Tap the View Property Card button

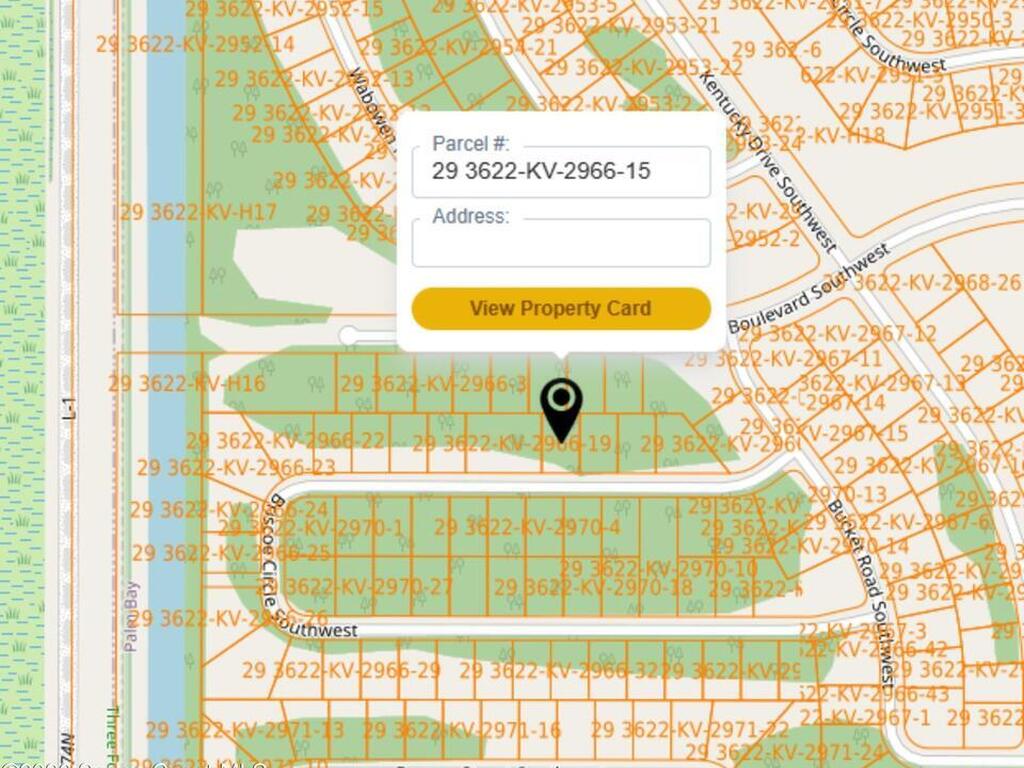coord(561,309)
